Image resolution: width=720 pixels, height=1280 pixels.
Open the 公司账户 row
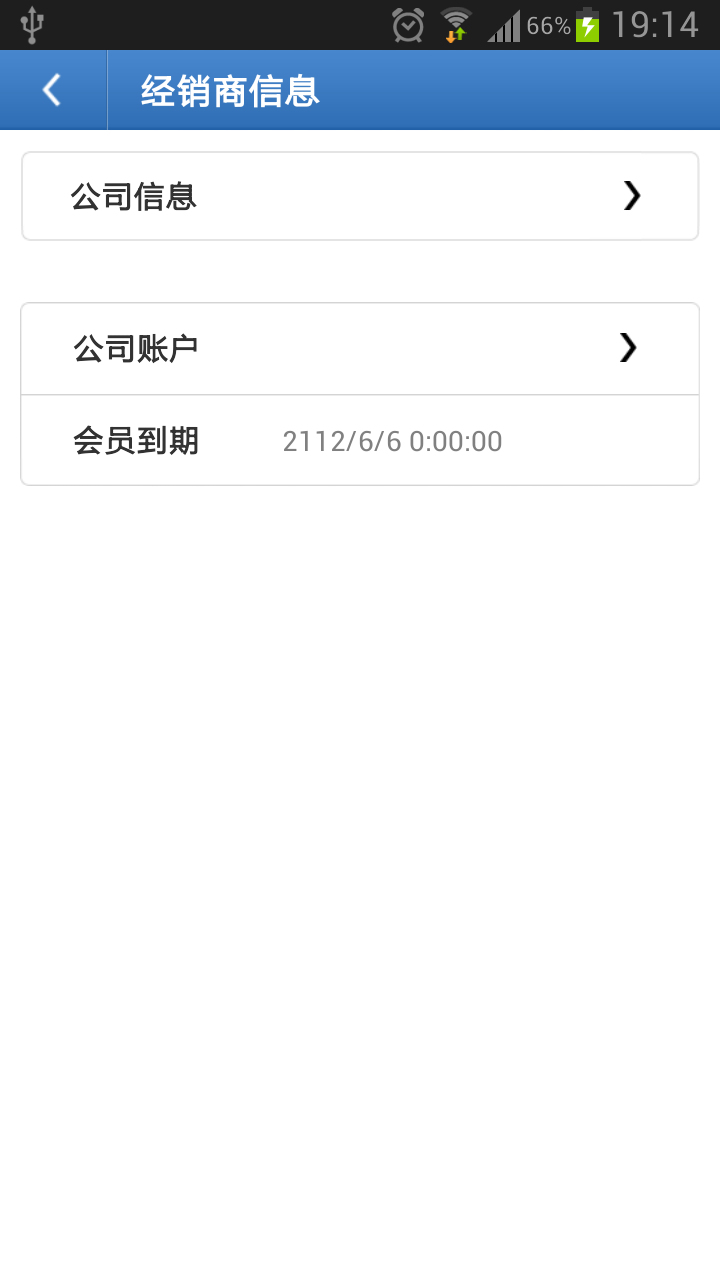(360, 348)
